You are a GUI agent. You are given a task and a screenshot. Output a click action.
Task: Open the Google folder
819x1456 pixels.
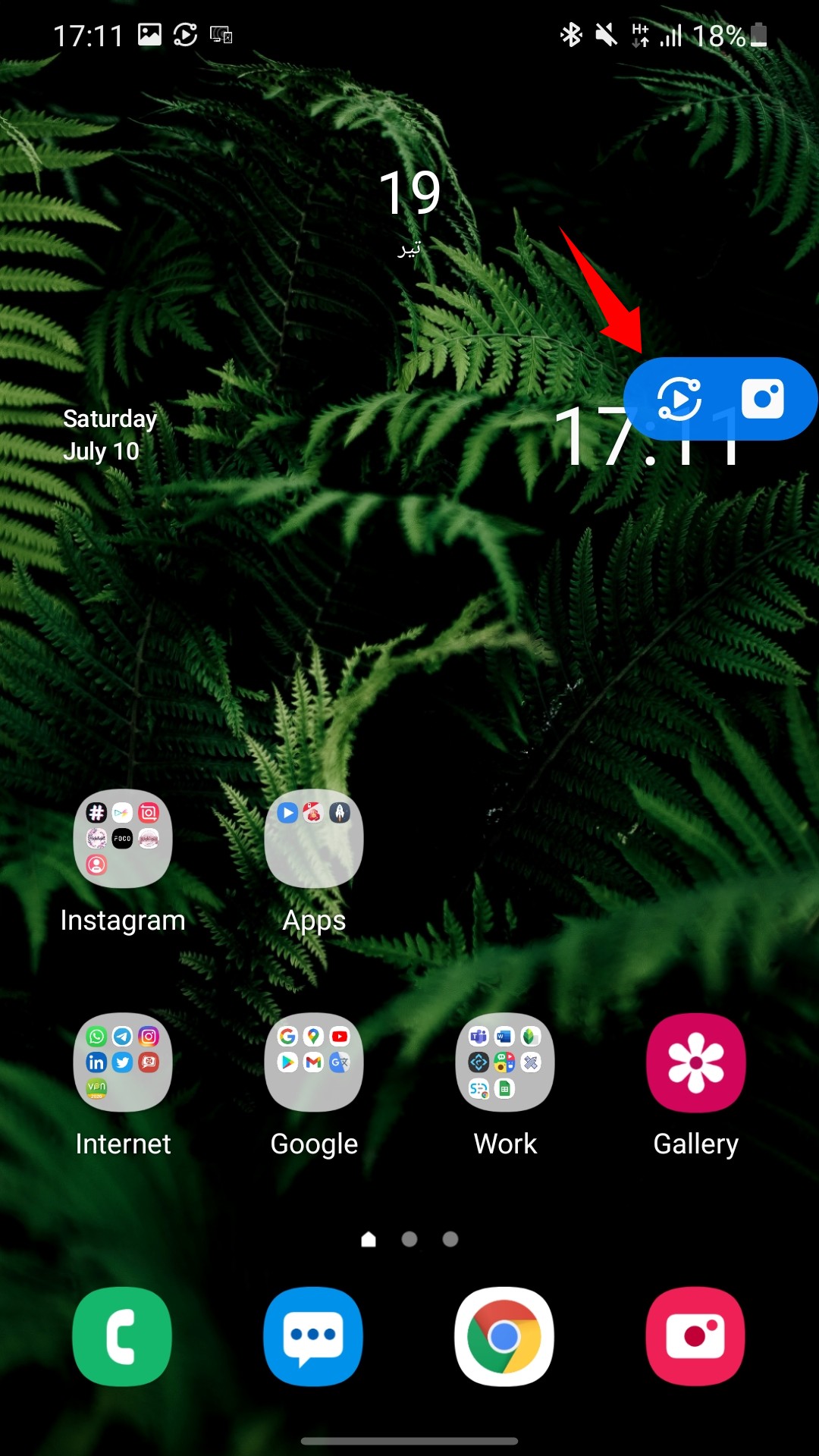(313, 1062)
